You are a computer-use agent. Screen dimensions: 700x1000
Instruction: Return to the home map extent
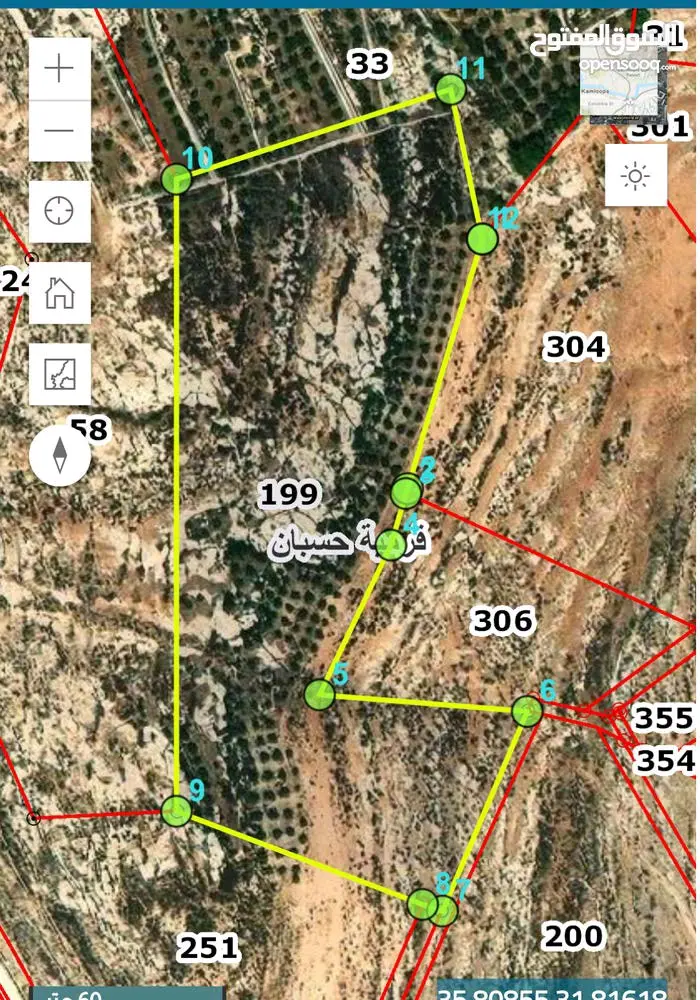pyautogui.click(x=60, y=293)
